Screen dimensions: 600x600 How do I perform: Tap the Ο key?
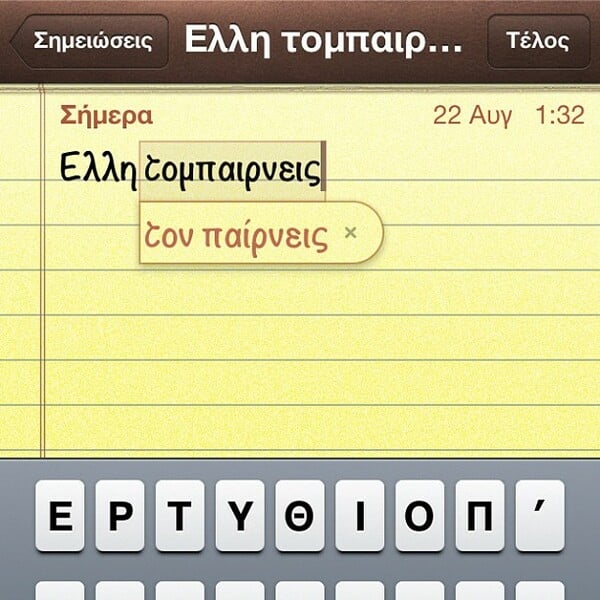coord(418,516)
